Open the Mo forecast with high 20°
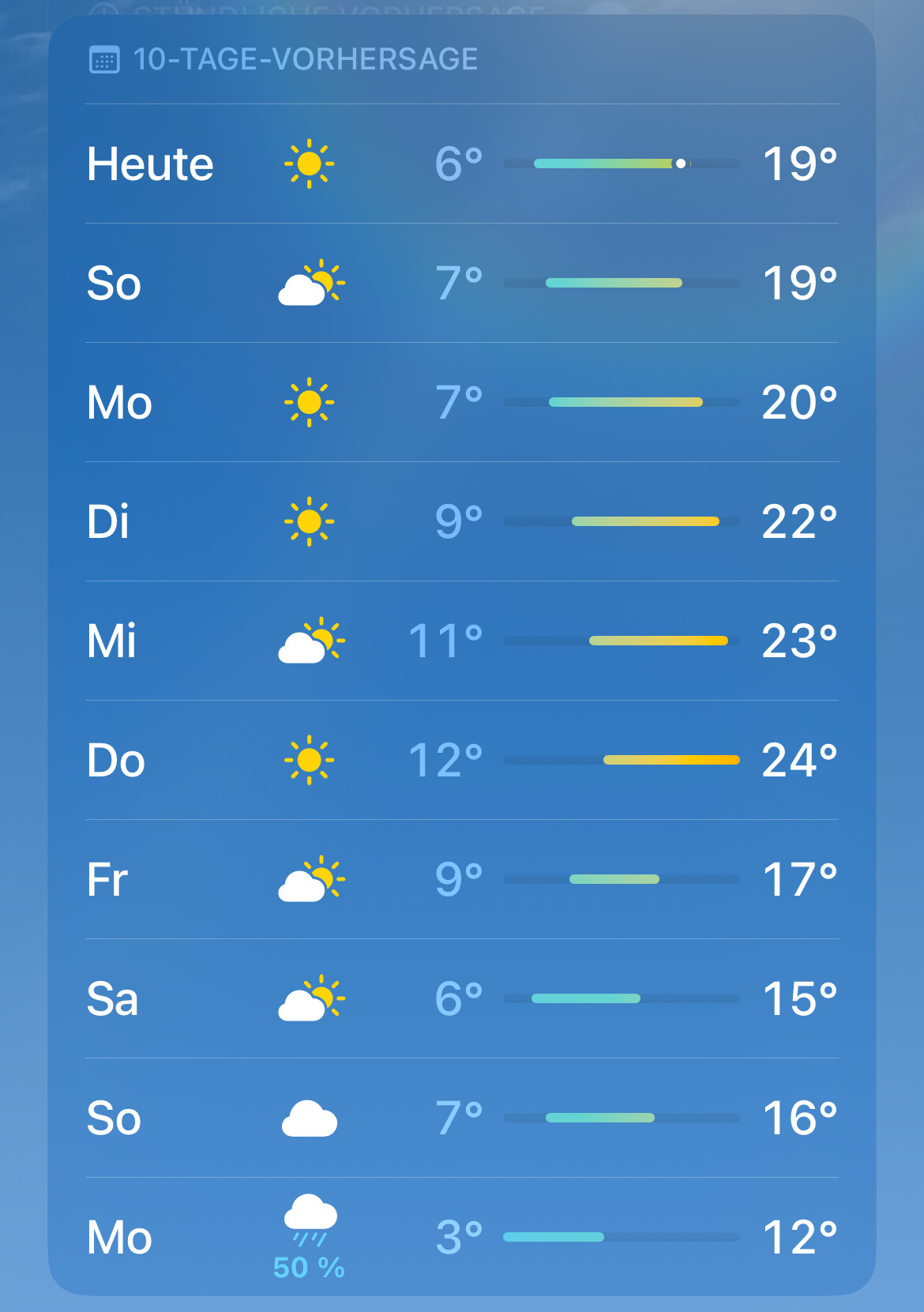The image size is (924, 1312). [462, 403]
